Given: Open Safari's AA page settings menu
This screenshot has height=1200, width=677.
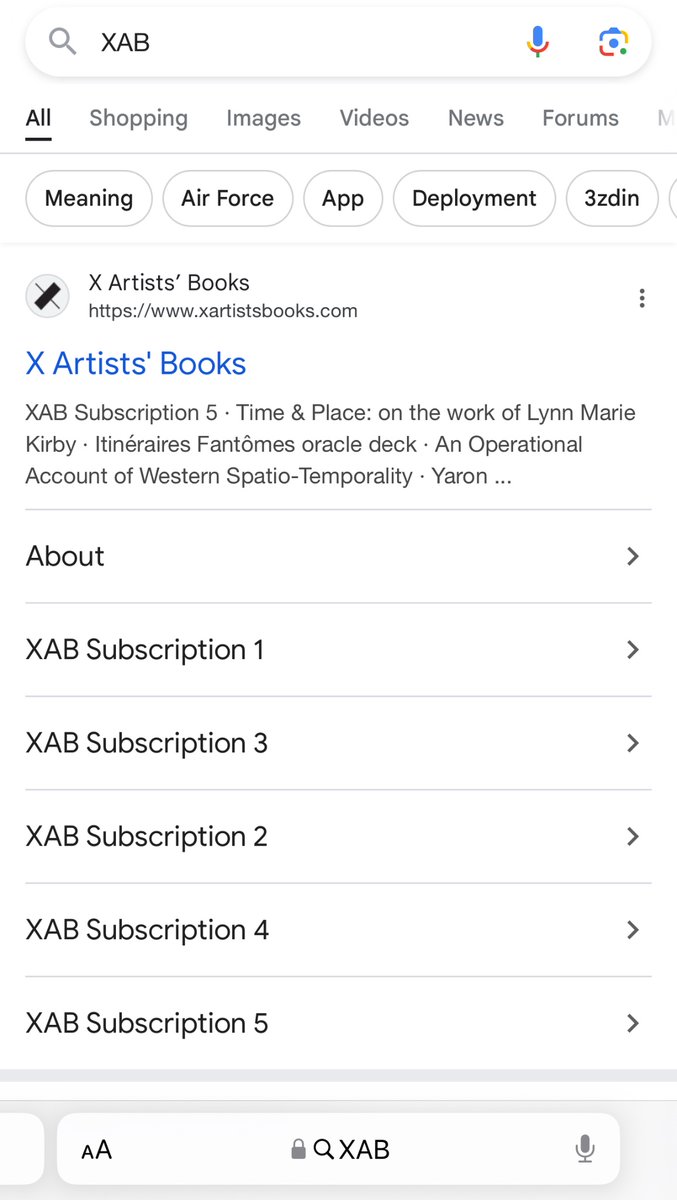Looking at the screenshot, I should tap(97, 1150).
